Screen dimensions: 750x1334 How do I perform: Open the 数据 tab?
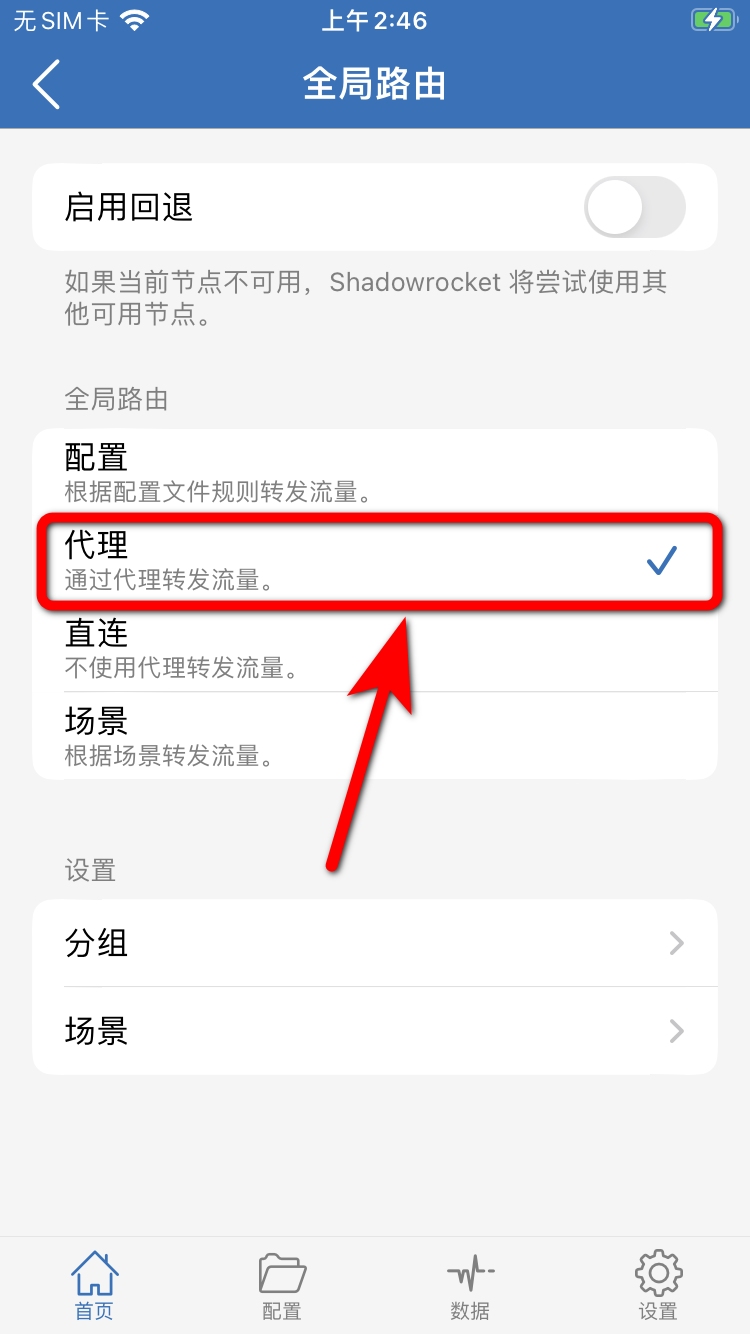pyautogui.click(x=470, y=1285)
